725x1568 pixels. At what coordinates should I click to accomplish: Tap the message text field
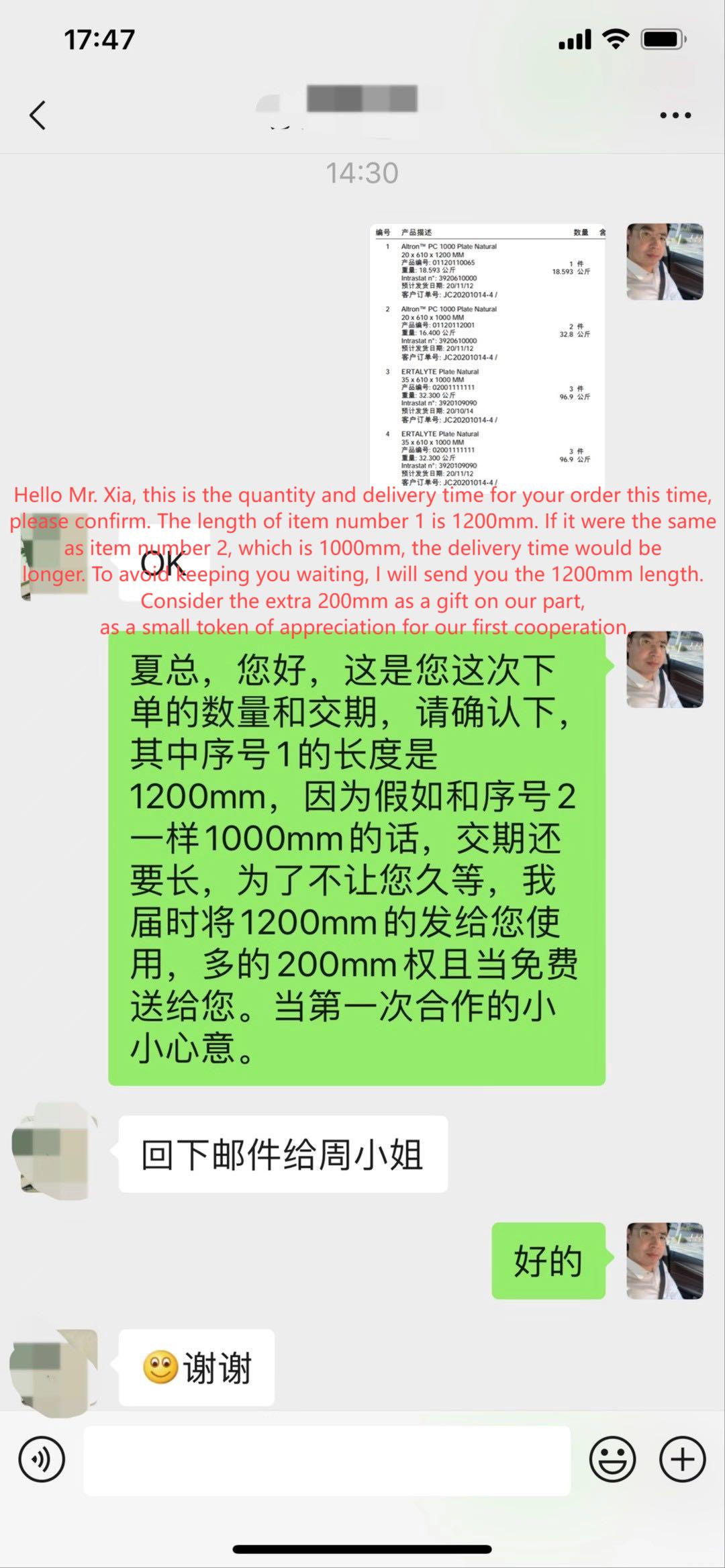pyautogui.click(x=326, y=1461)
